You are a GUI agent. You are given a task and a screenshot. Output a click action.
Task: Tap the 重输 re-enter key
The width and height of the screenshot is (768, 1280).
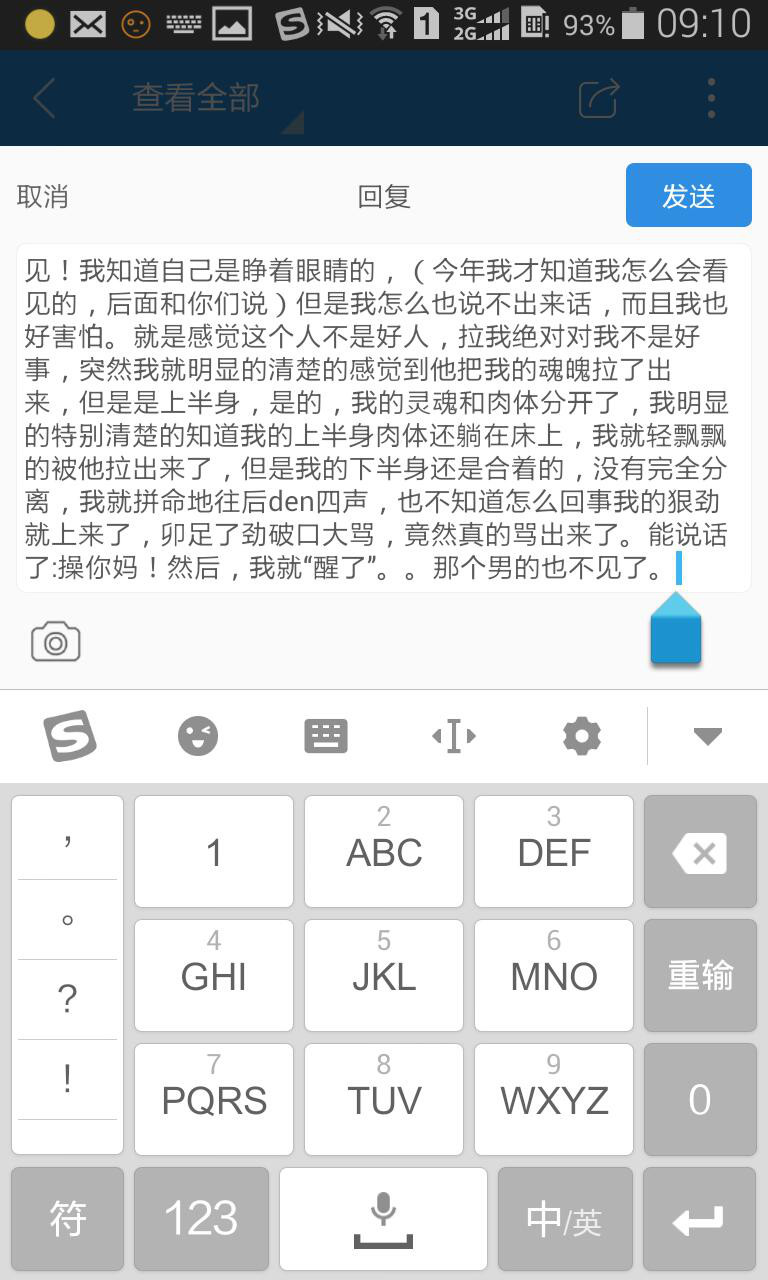700,976
